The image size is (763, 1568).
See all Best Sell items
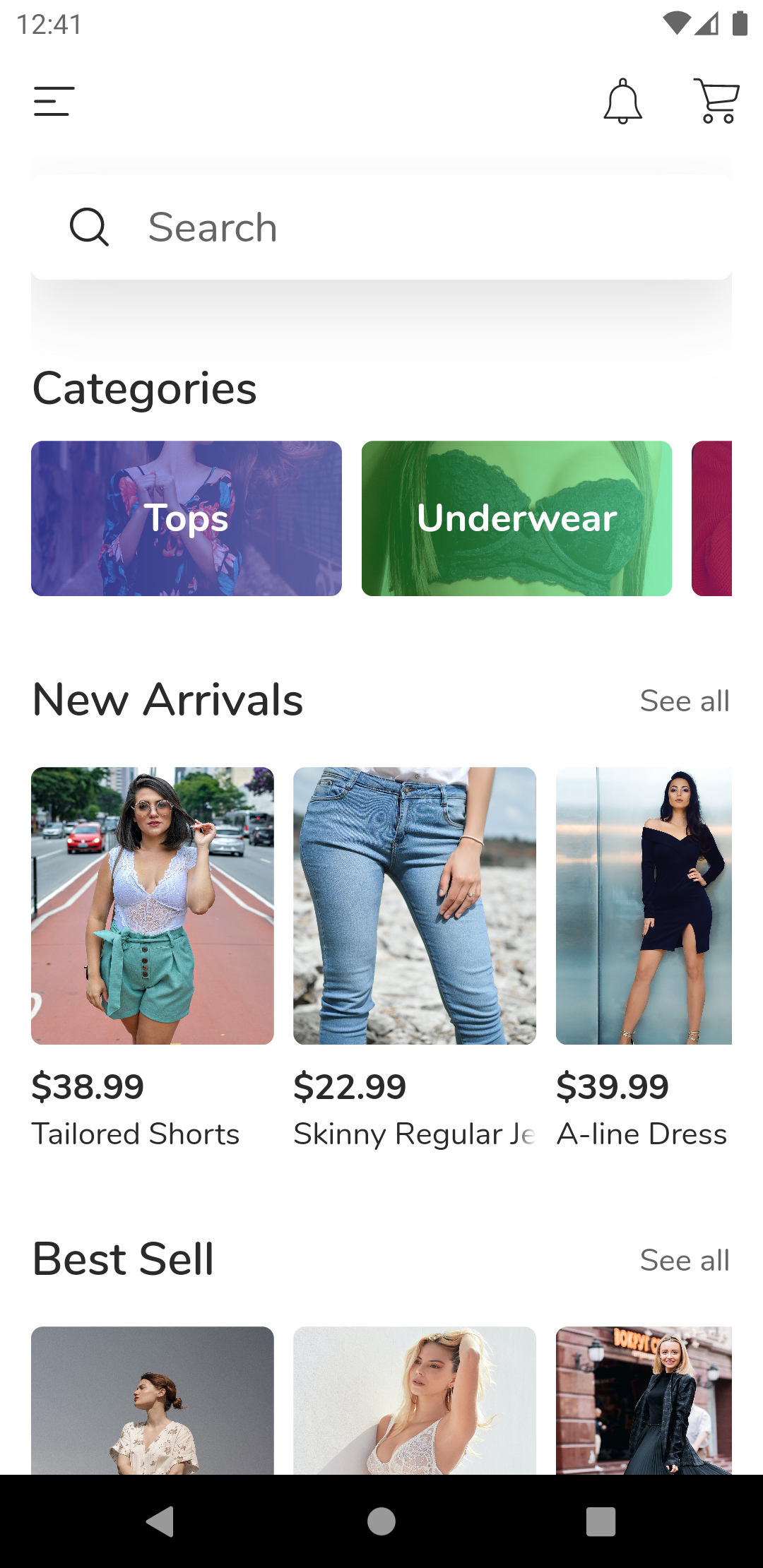[x=684, y=1261]
